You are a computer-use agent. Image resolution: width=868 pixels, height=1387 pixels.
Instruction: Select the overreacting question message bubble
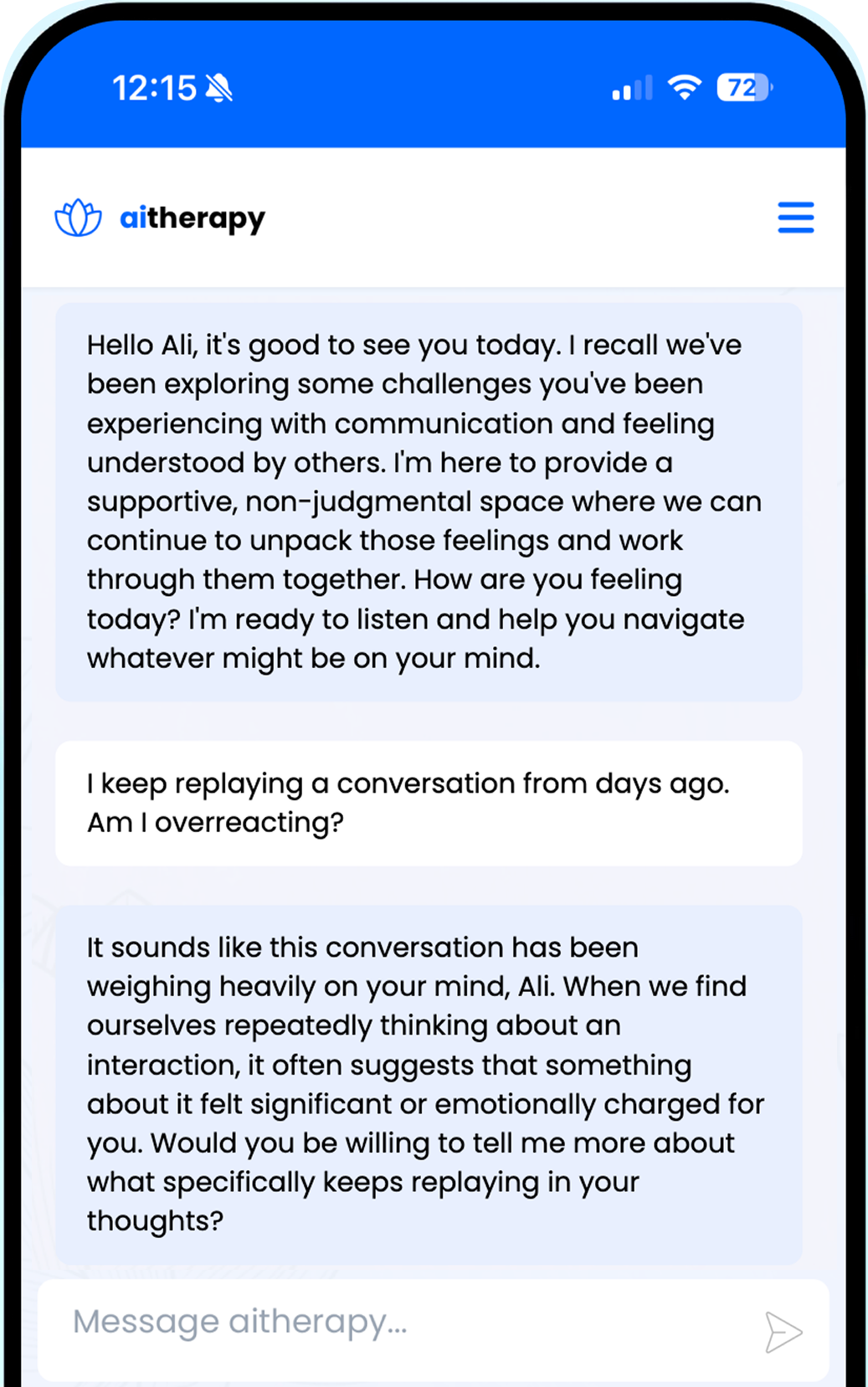click(x=429, y=802)
